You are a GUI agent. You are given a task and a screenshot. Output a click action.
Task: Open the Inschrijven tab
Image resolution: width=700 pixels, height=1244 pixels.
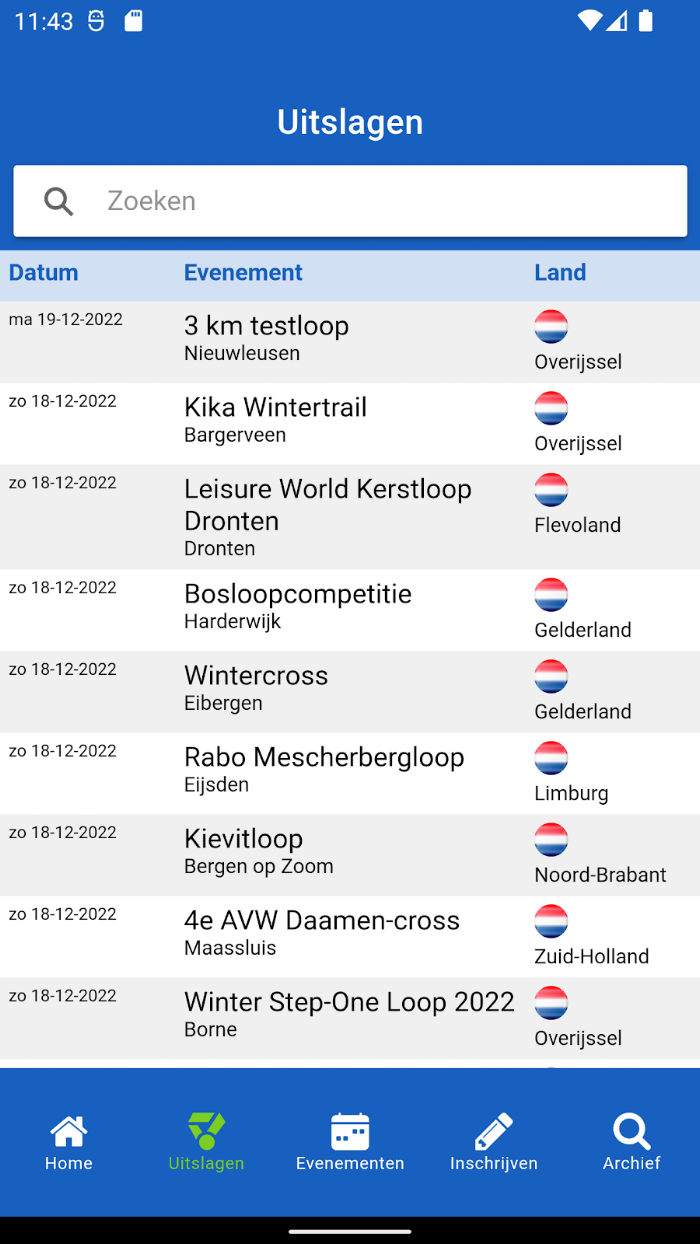[x=494, y=1142]
